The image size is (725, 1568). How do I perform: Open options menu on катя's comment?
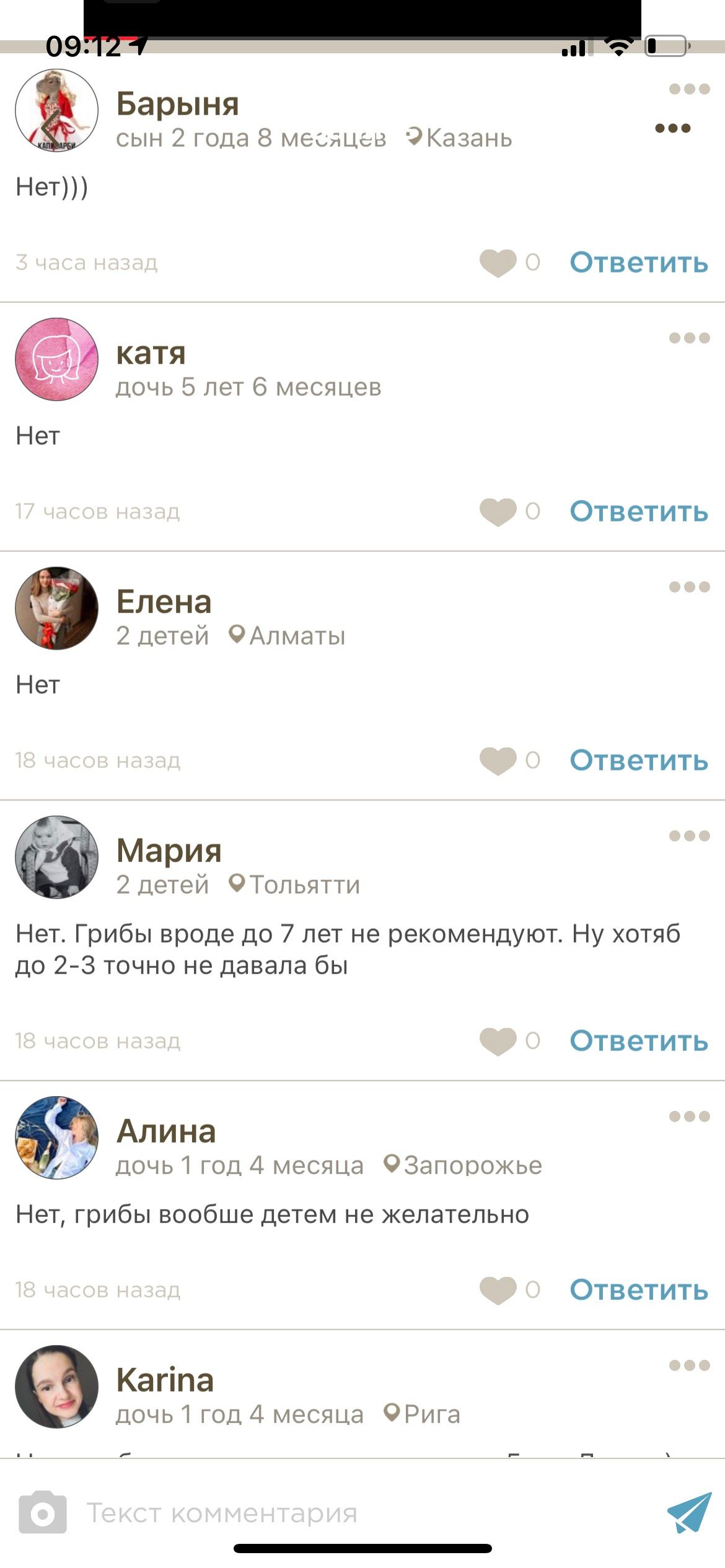point(689,338)
